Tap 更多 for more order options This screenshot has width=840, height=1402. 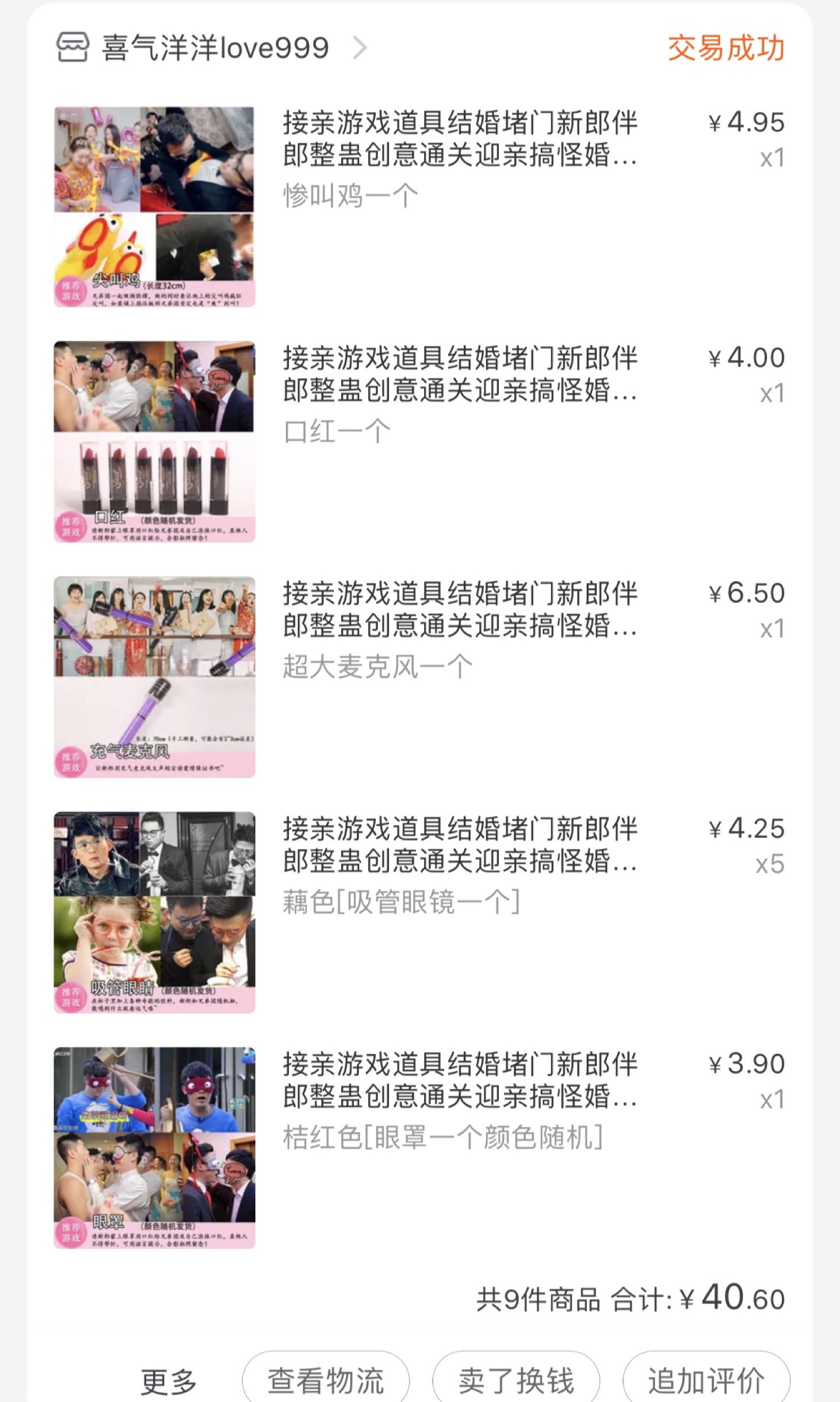169,1381
